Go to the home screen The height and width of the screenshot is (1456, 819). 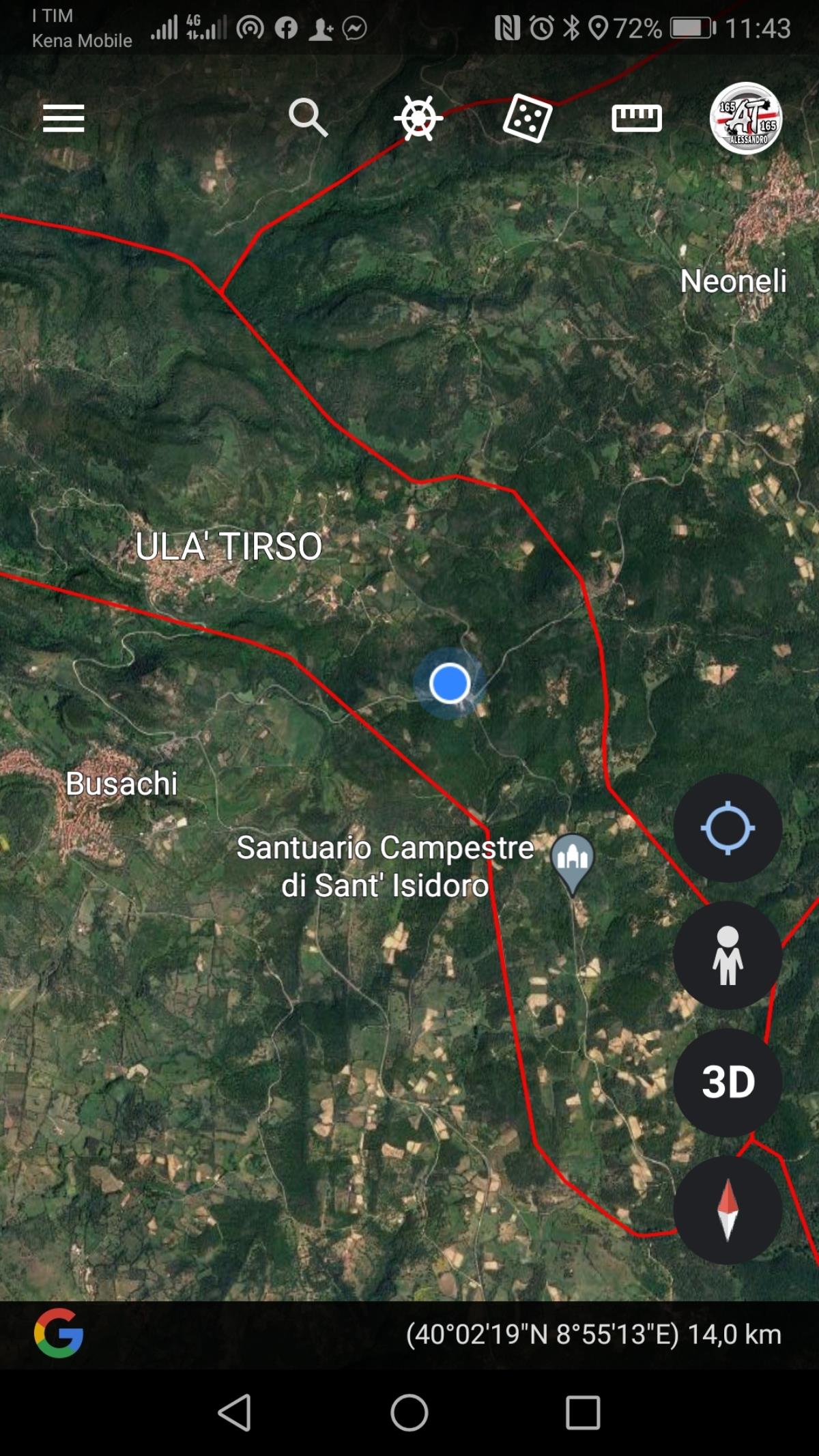click(x=409, y=1412)
